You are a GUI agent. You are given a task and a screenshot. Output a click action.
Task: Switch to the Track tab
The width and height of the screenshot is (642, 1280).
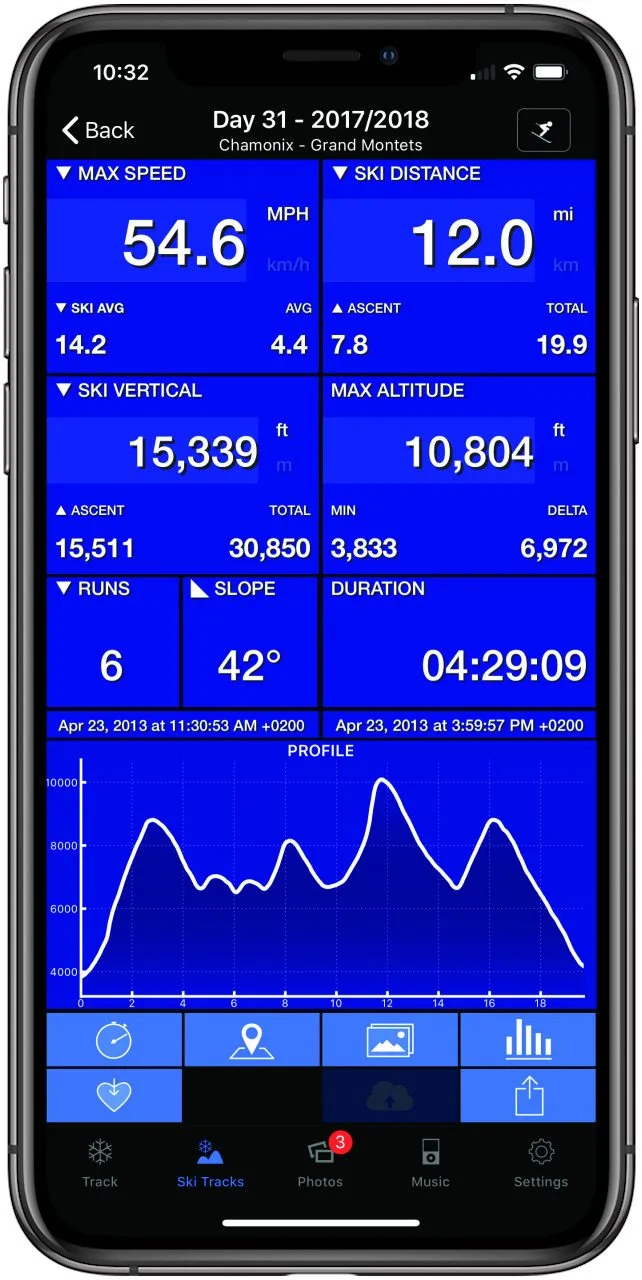point(100,1163)
